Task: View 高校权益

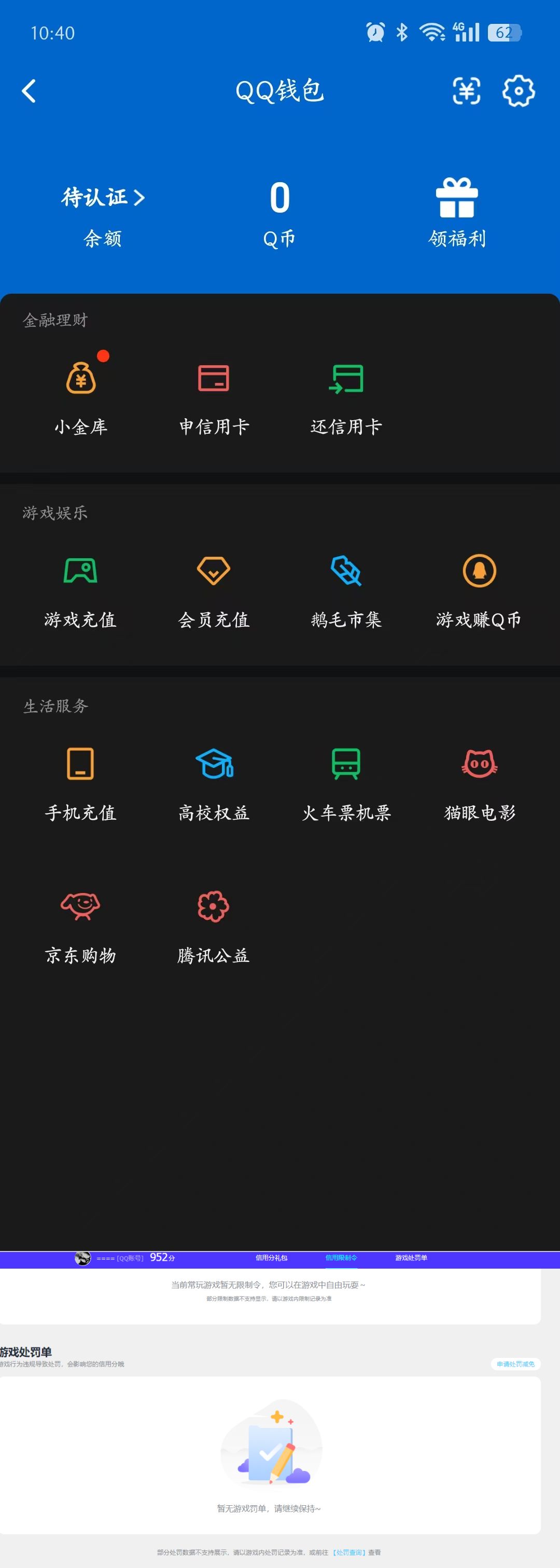Action: pyautogui.click(x=214, y=782)
